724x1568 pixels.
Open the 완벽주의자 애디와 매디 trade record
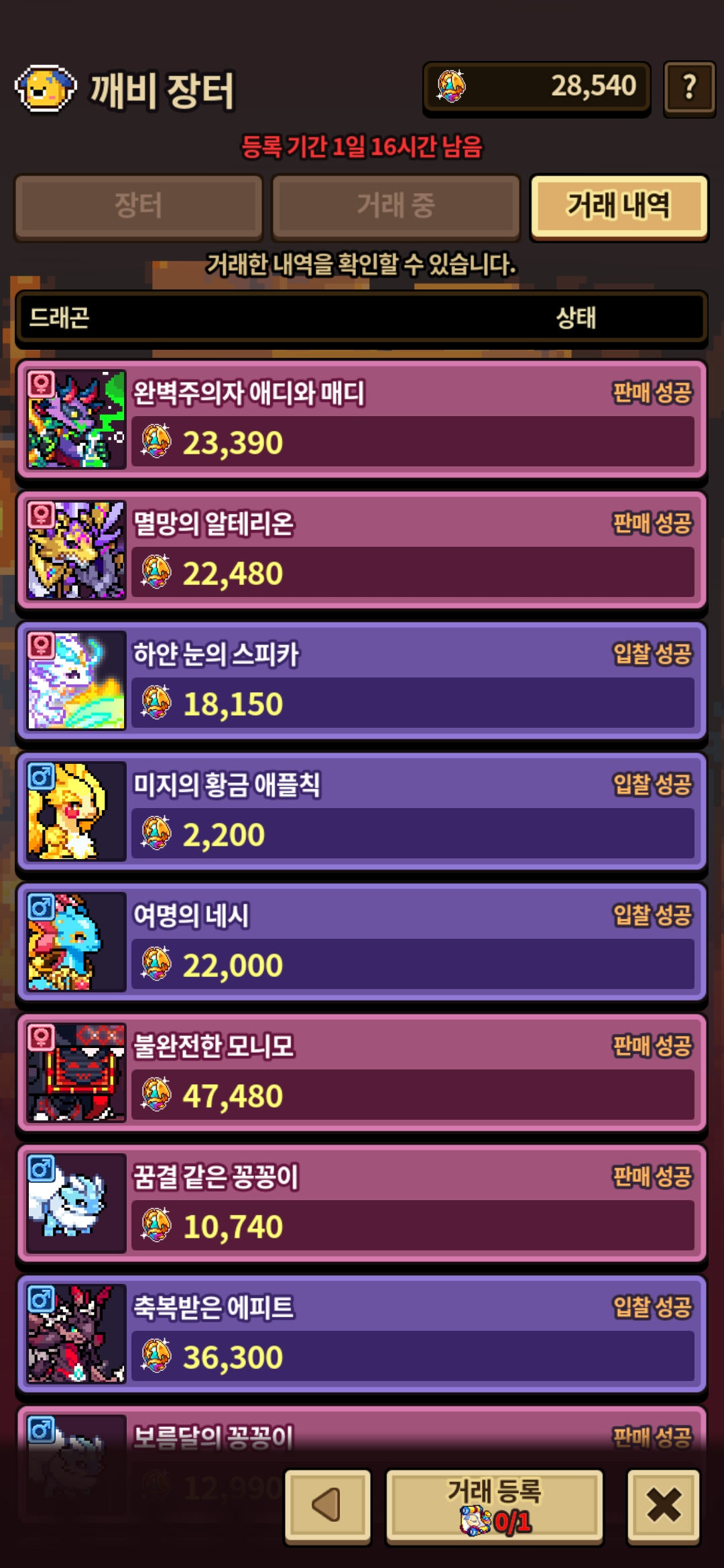click(362, 419)
